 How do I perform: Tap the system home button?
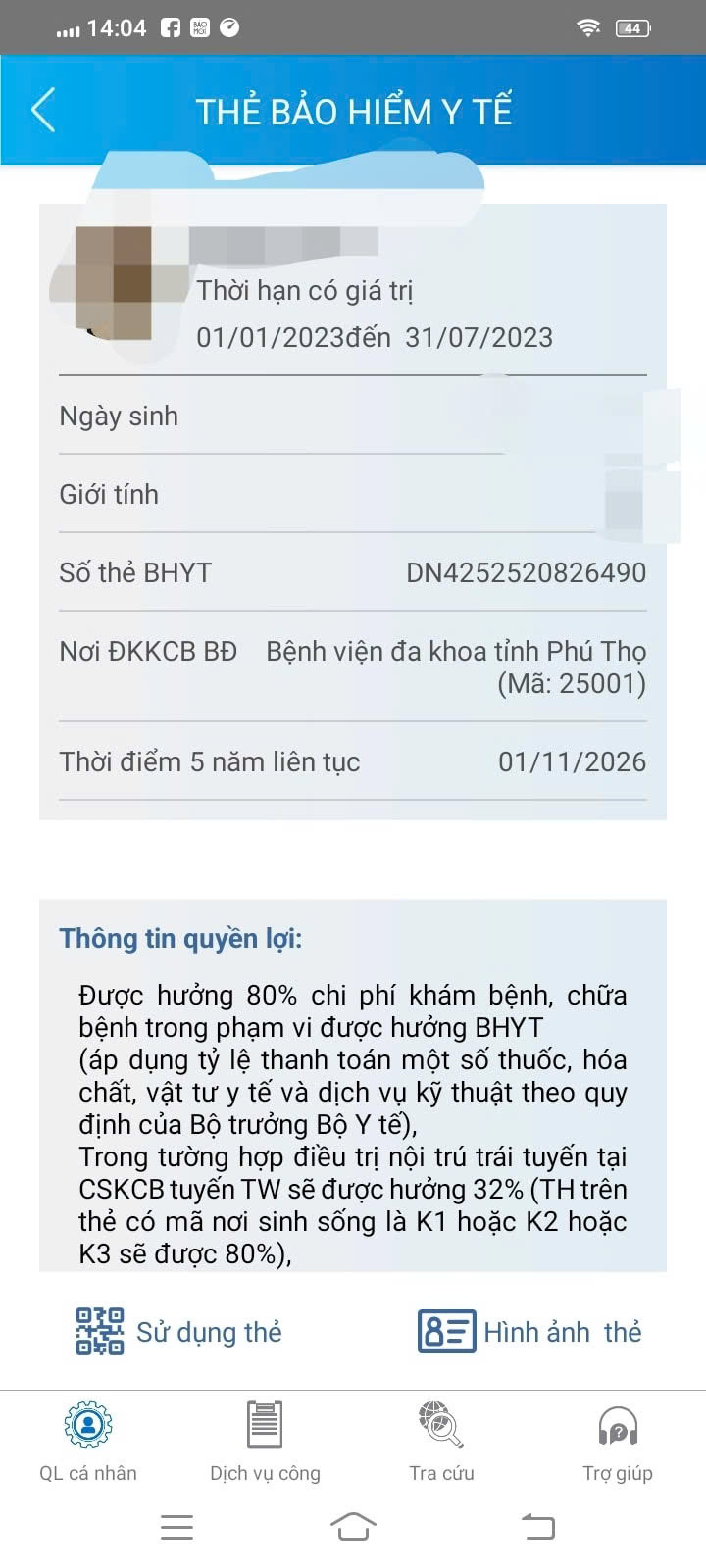point(353,1526)
